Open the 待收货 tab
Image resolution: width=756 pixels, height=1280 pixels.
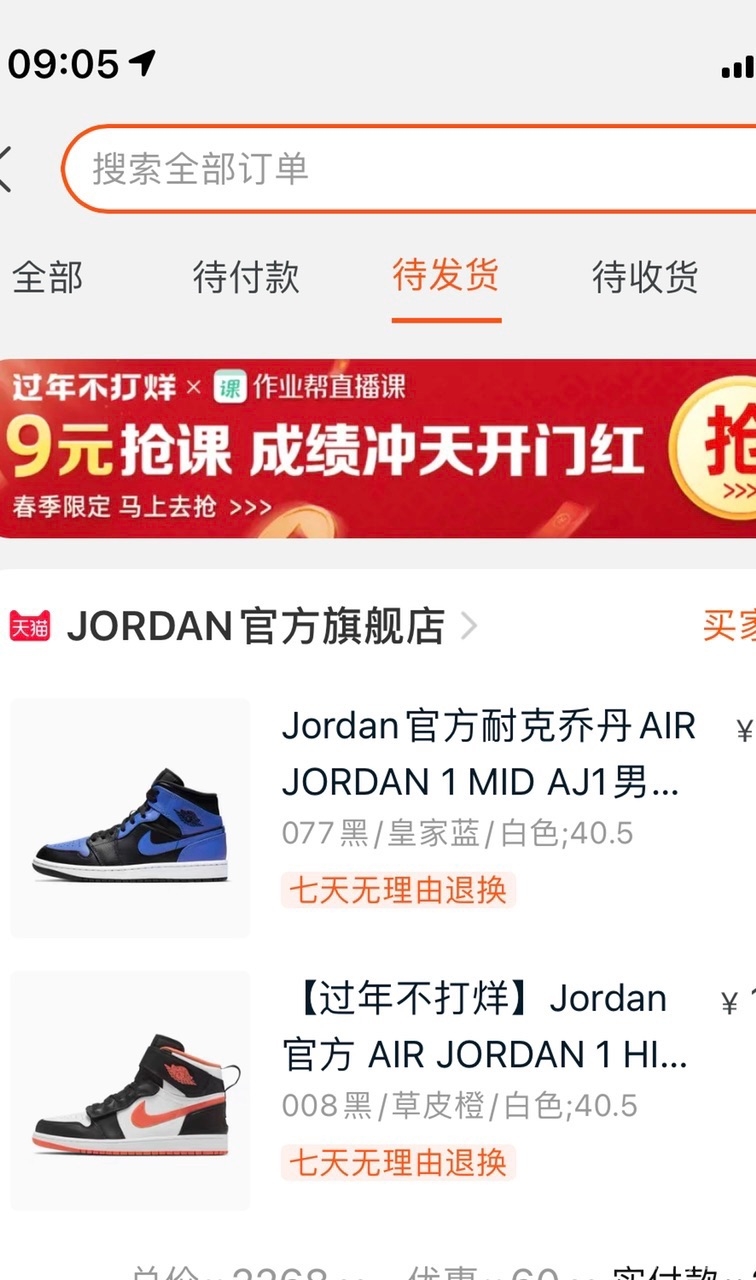pyautogui.click(x=645, y=277)
